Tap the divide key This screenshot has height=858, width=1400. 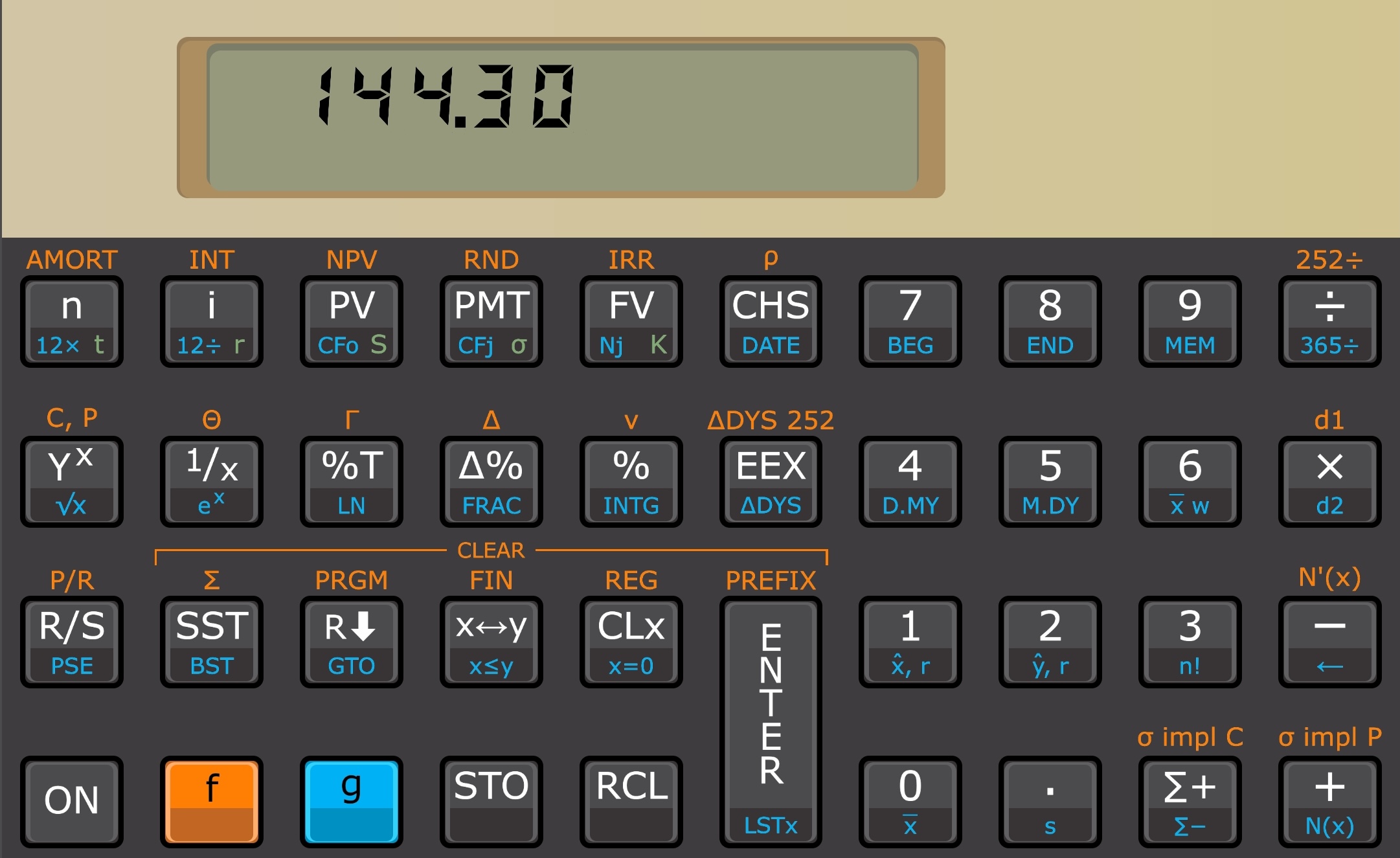[x=1329, y=321]
